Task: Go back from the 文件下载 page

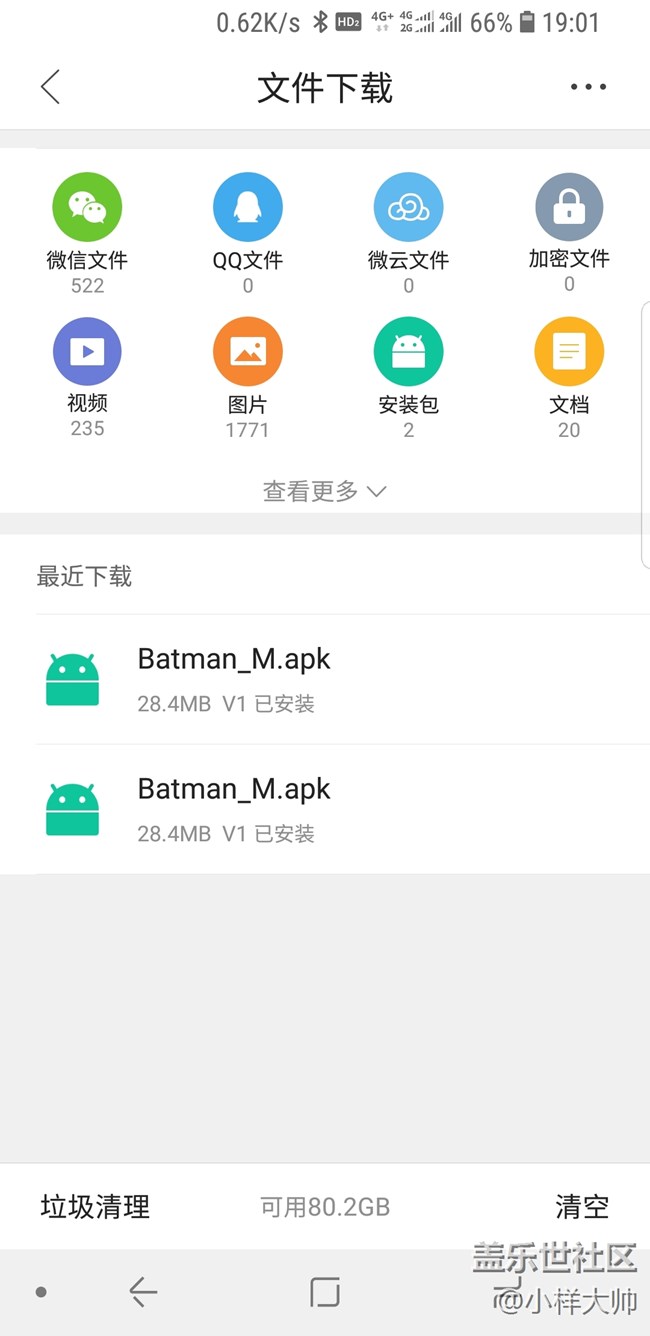Action: 50,87
